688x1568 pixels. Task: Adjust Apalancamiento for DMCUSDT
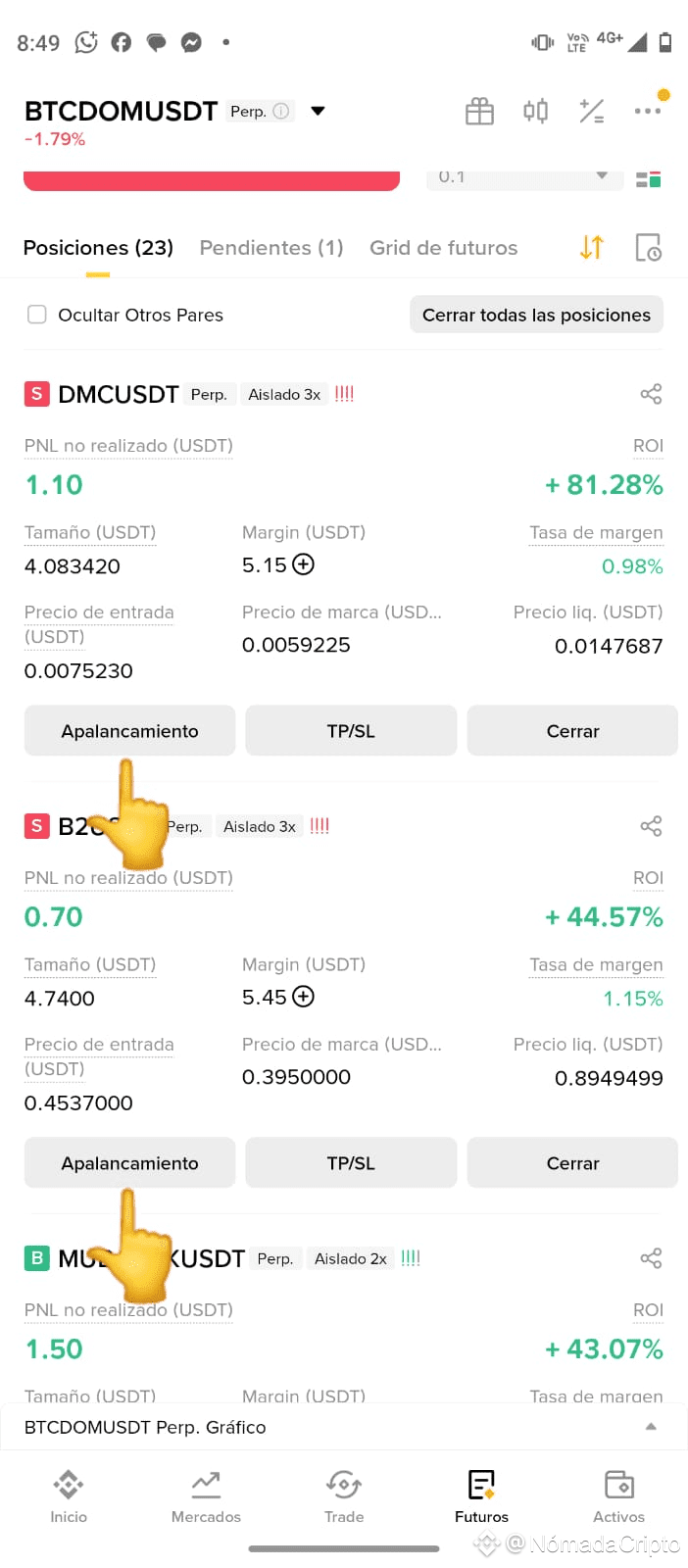coord(129,731)
